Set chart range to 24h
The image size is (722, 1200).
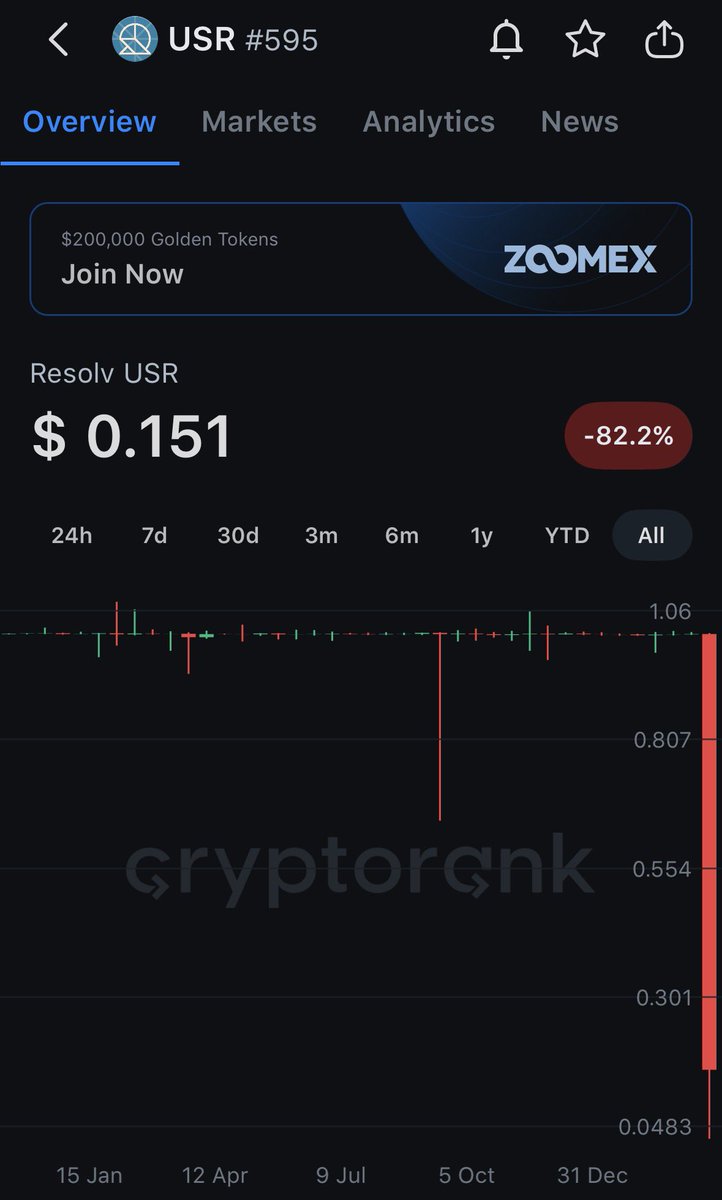pyautogui.click(x=72, y=535)
